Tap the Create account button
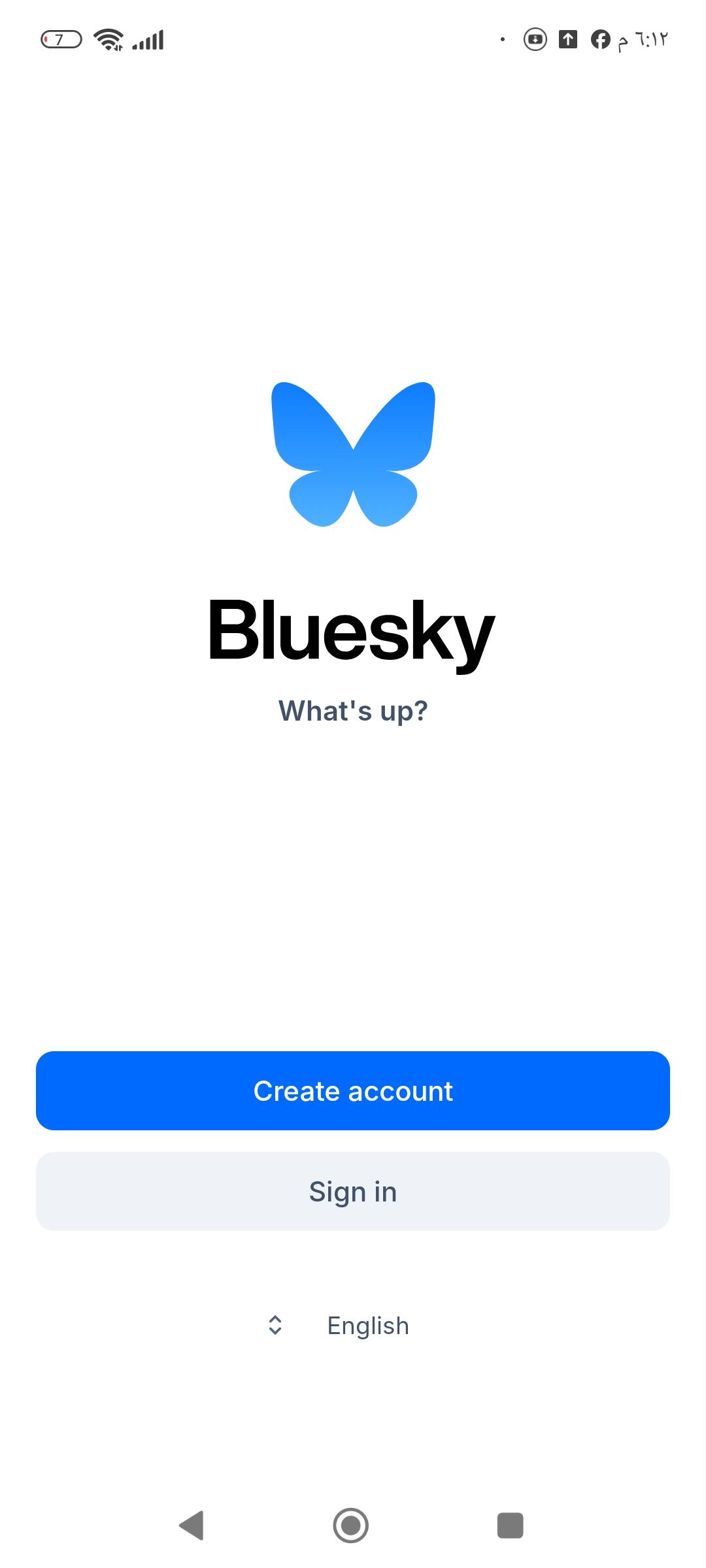The image size is (706, 1568). 353,1090
